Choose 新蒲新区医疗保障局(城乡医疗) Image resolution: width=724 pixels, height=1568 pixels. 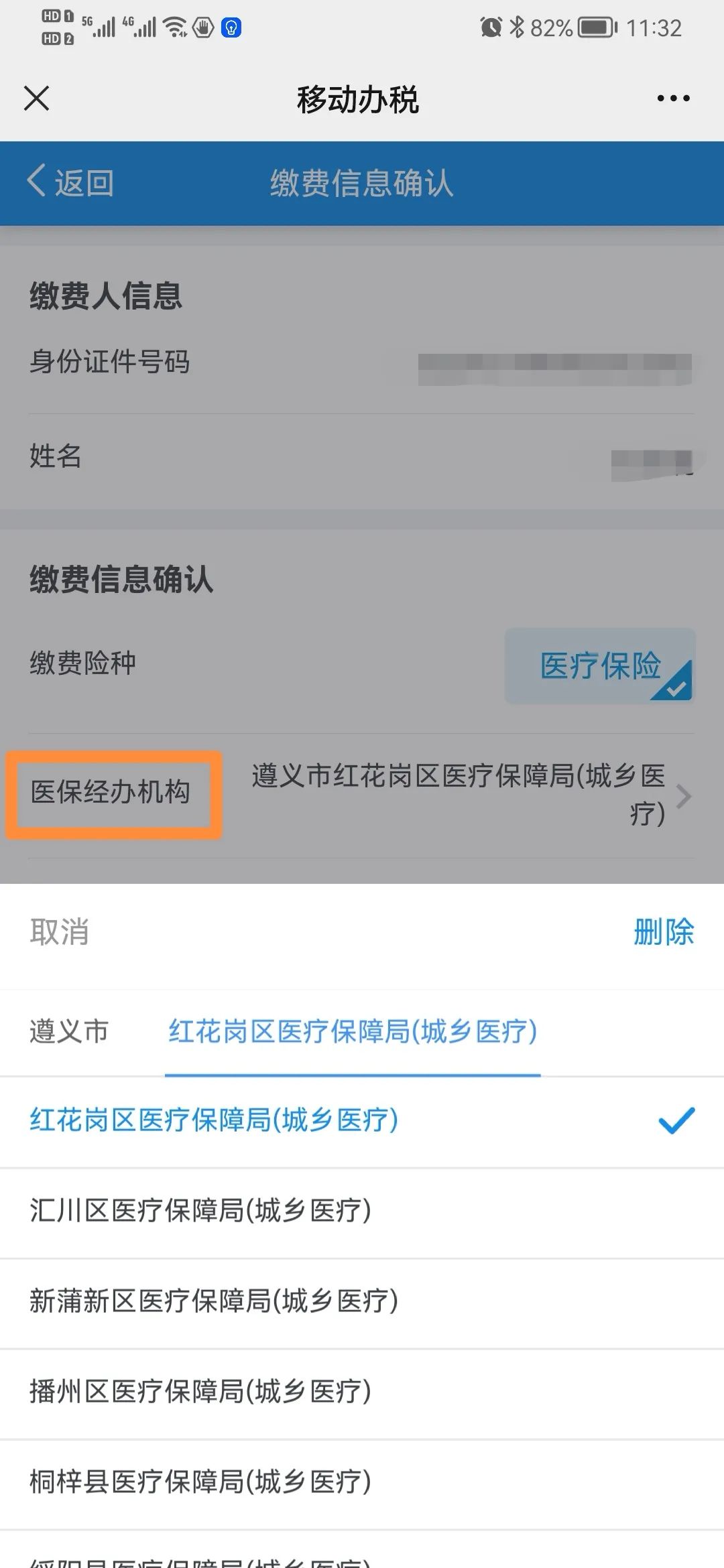pyautogui.click(x=215, y=1301)
